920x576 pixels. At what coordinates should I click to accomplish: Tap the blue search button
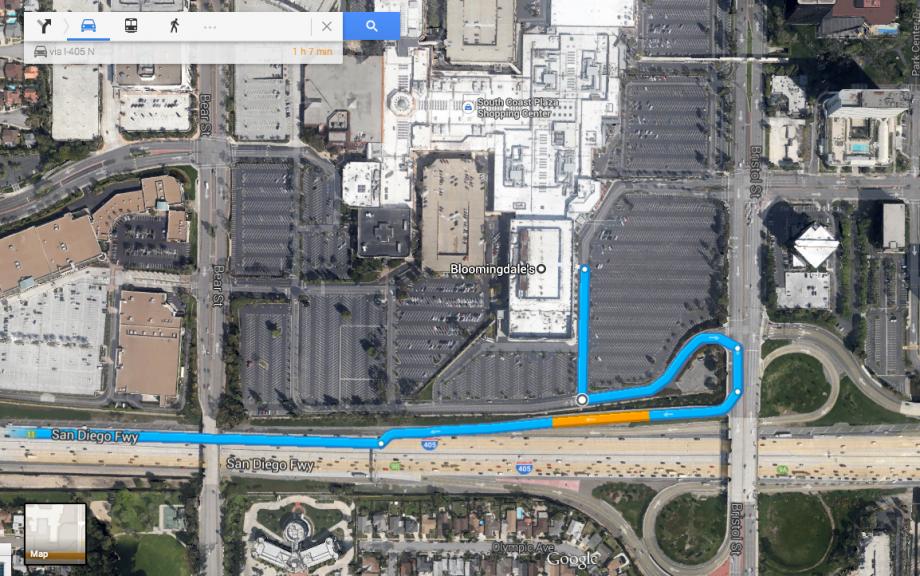coord(371,26)
